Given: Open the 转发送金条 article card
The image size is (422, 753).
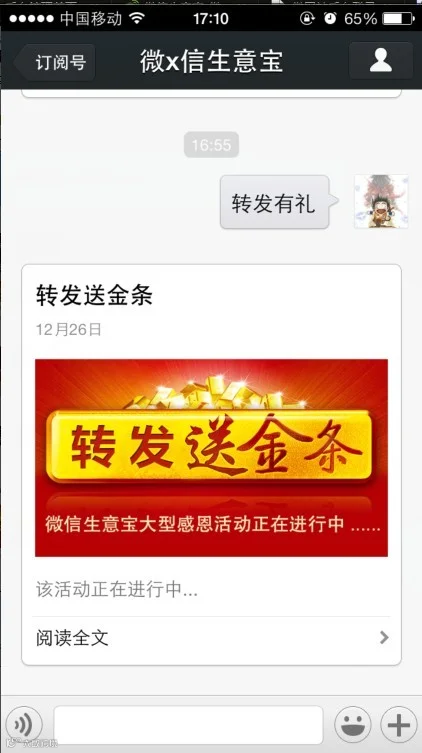Looking at the screenshot, I should 211,464.
